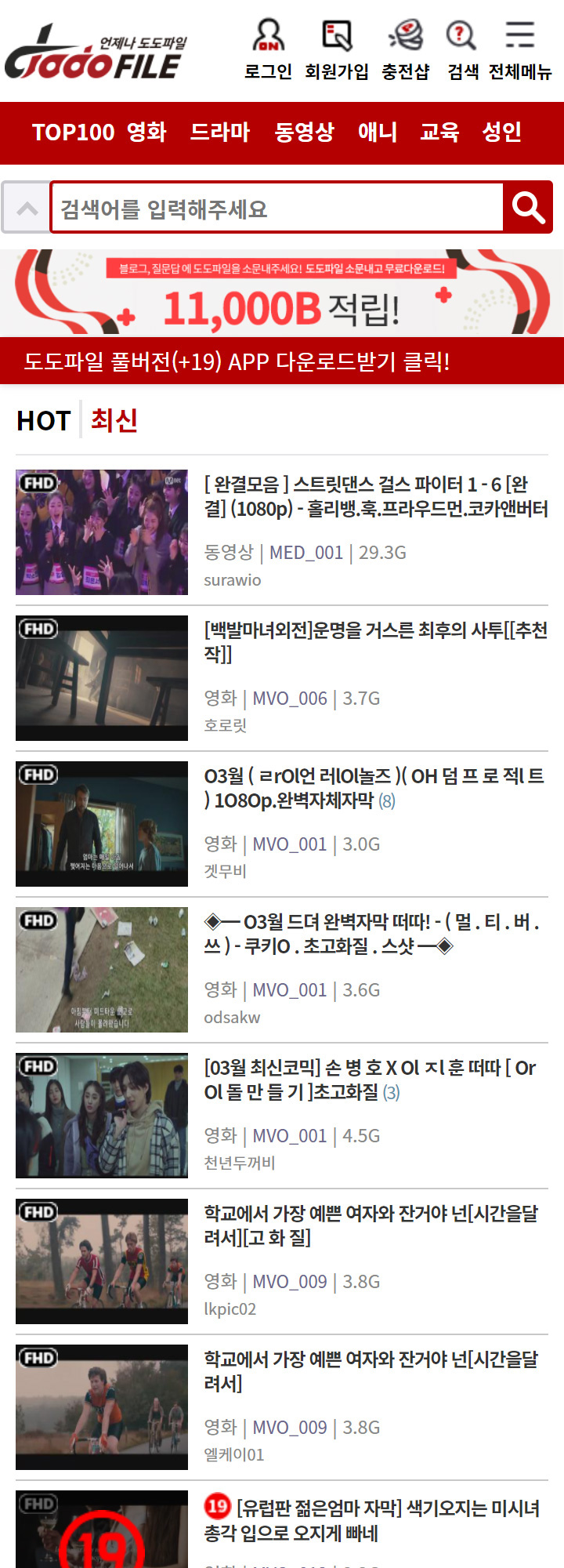Image resolution: width=564 pixels, height=1568 pixels.
Task: Switch to the 애니 category
Action: (378, 132)
